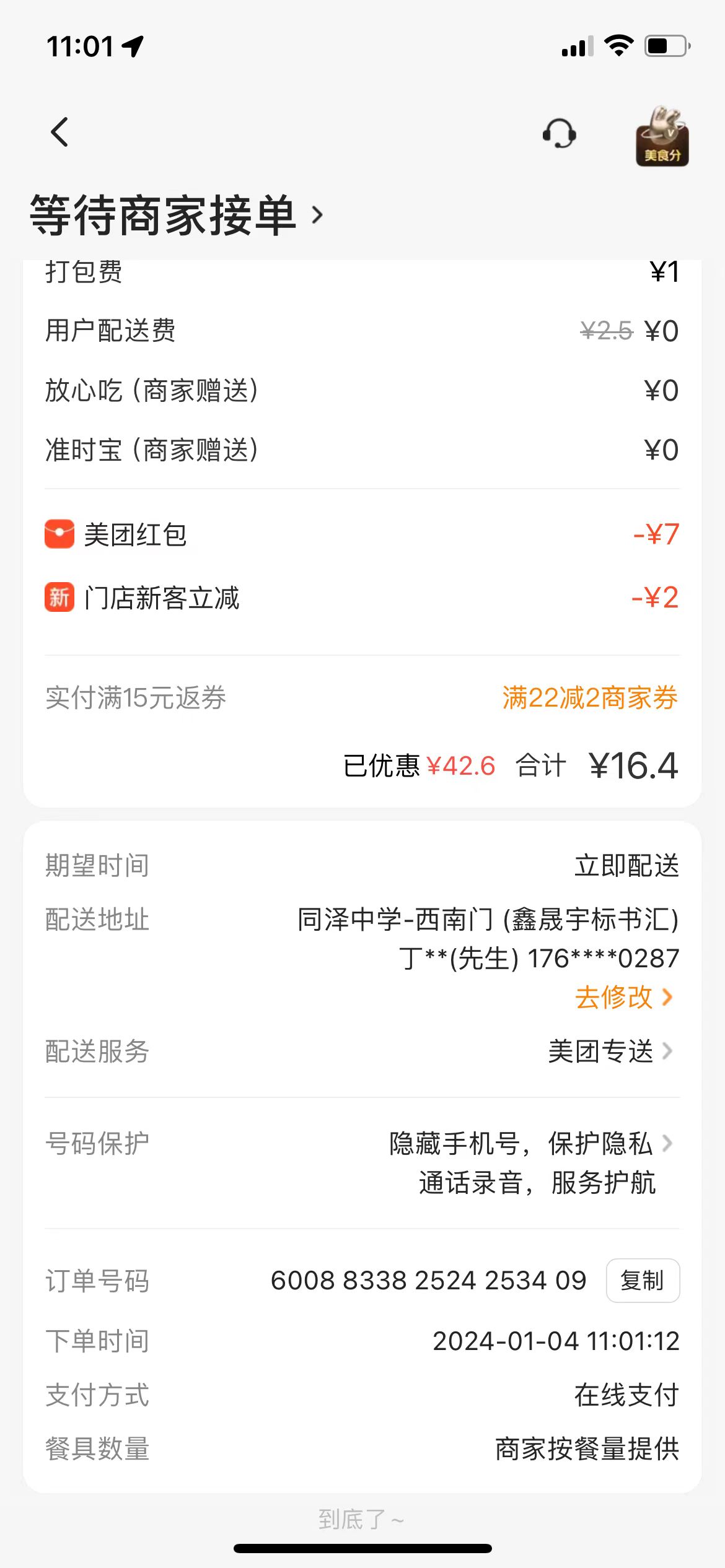
Task: Open the 美食分 badge
Action: click(x=662, y=136)
